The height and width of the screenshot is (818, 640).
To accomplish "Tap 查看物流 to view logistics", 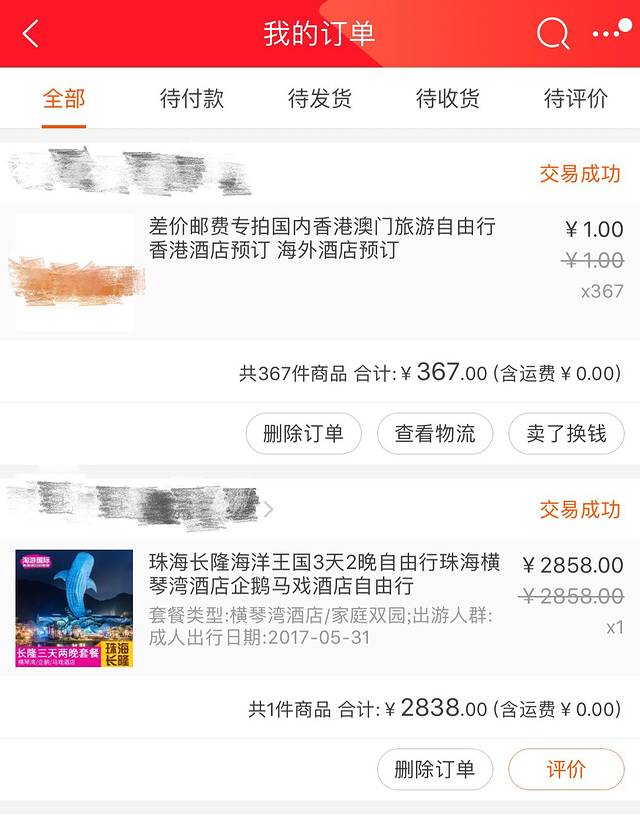I will (435, 434).
